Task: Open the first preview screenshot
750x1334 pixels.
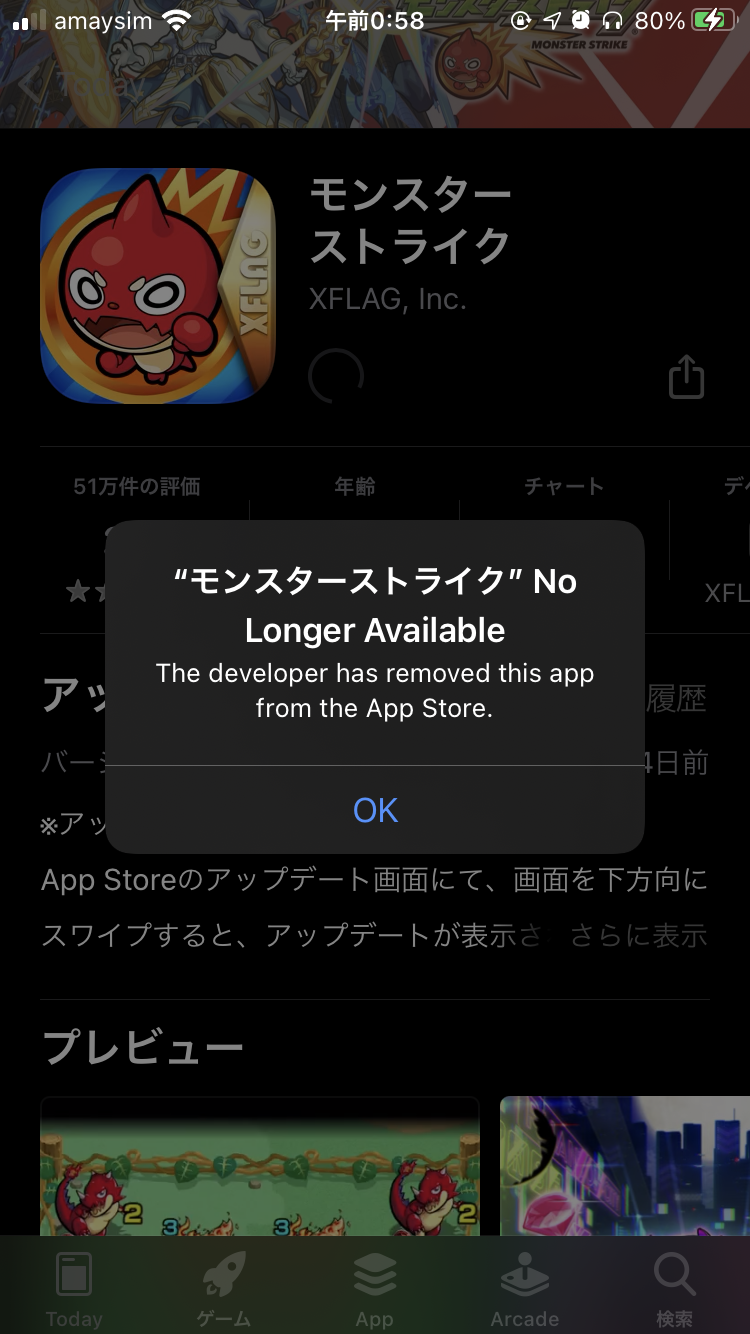Action: point(260,1168)
